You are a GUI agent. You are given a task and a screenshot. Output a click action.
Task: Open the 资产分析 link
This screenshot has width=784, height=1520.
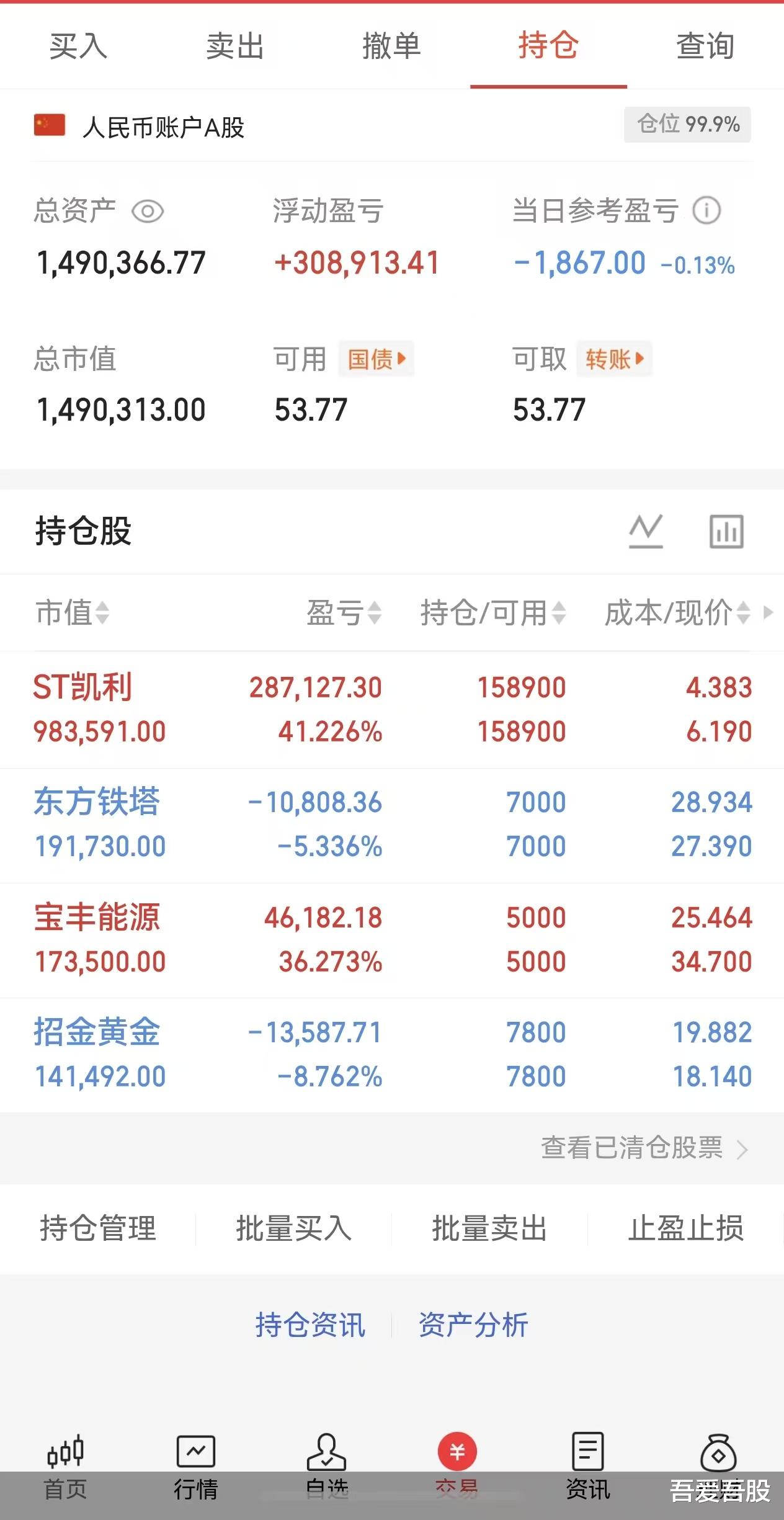click(x=473, y=1325)
